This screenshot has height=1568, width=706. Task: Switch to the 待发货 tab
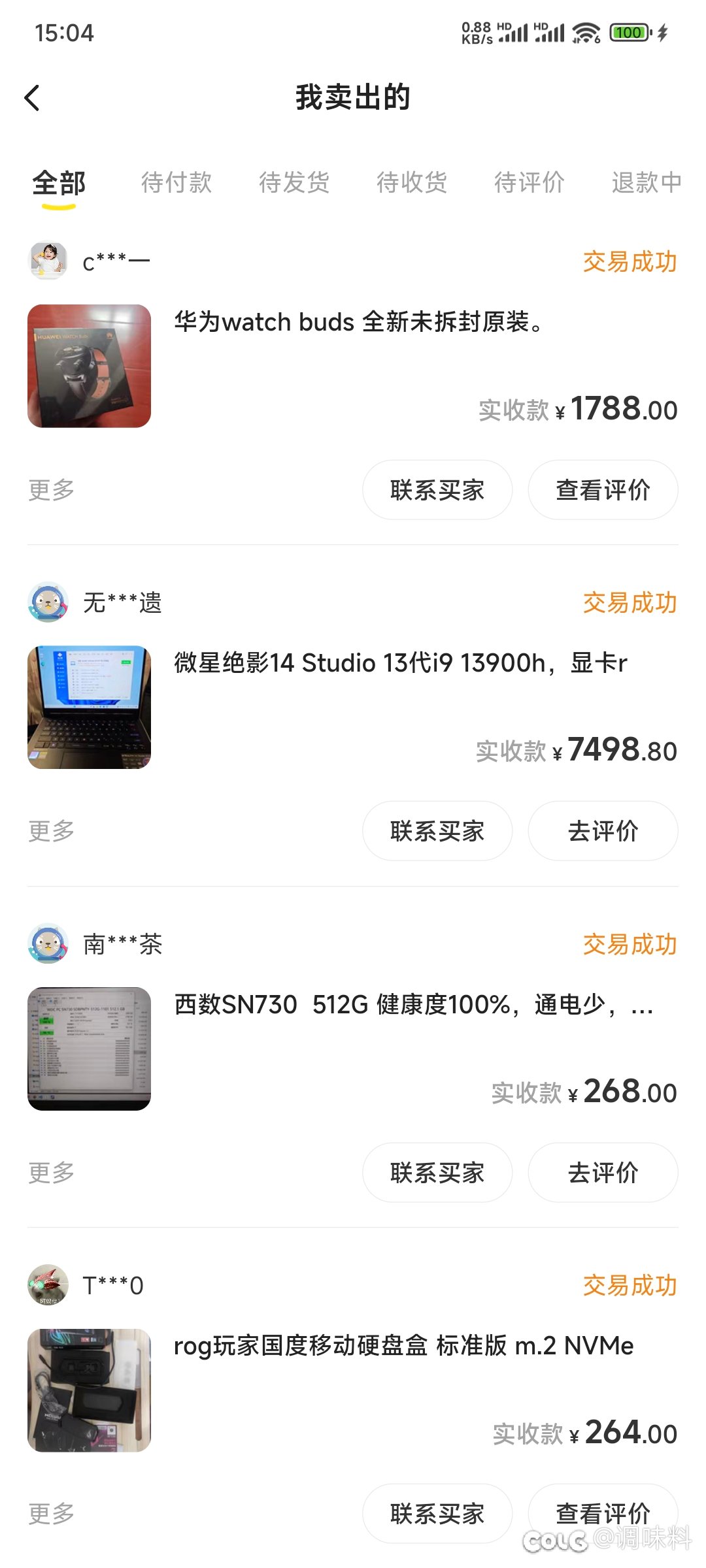click(294, 182)
